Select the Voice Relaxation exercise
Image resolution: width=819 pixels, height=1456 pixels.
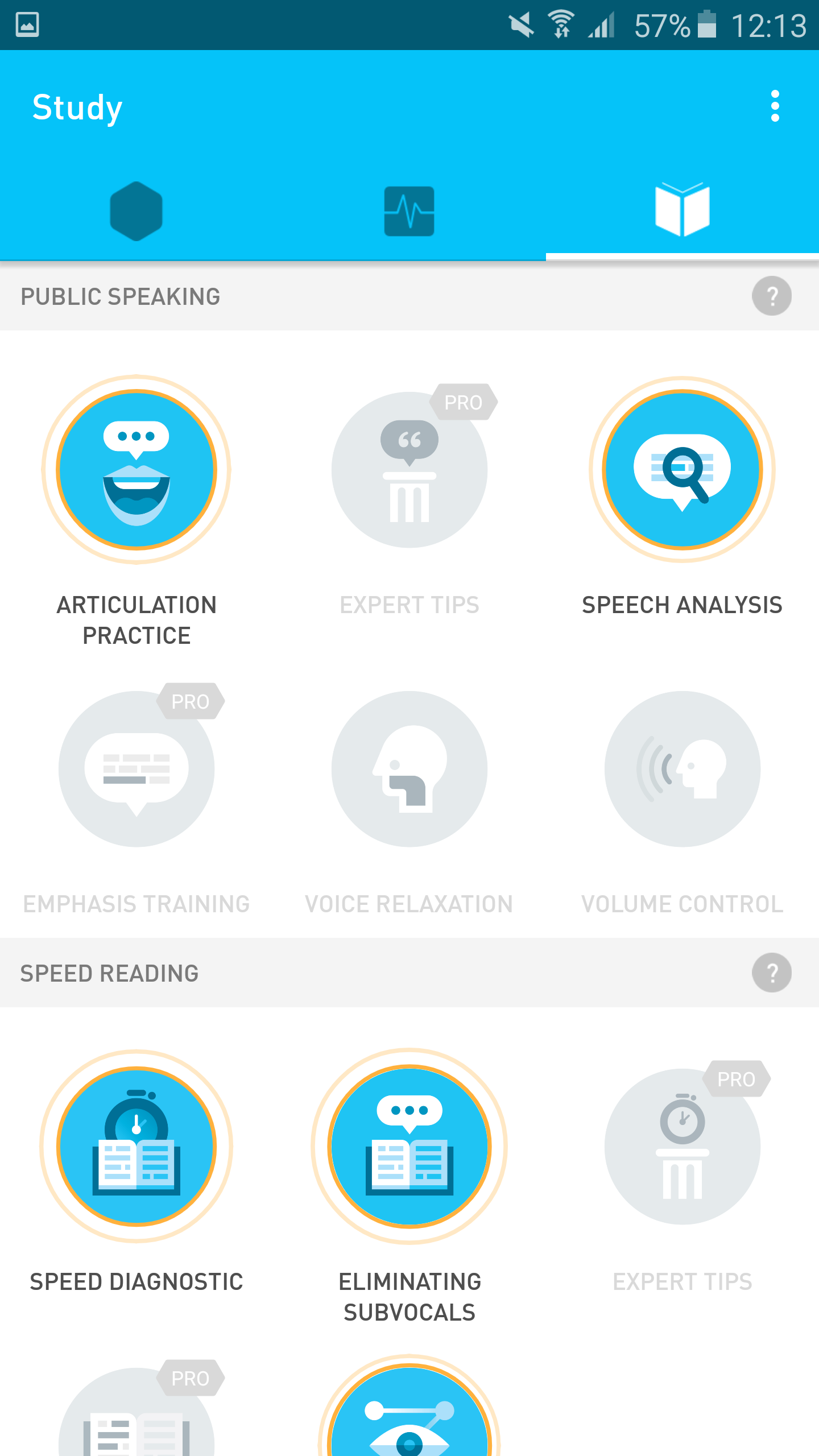coord(409,769)
